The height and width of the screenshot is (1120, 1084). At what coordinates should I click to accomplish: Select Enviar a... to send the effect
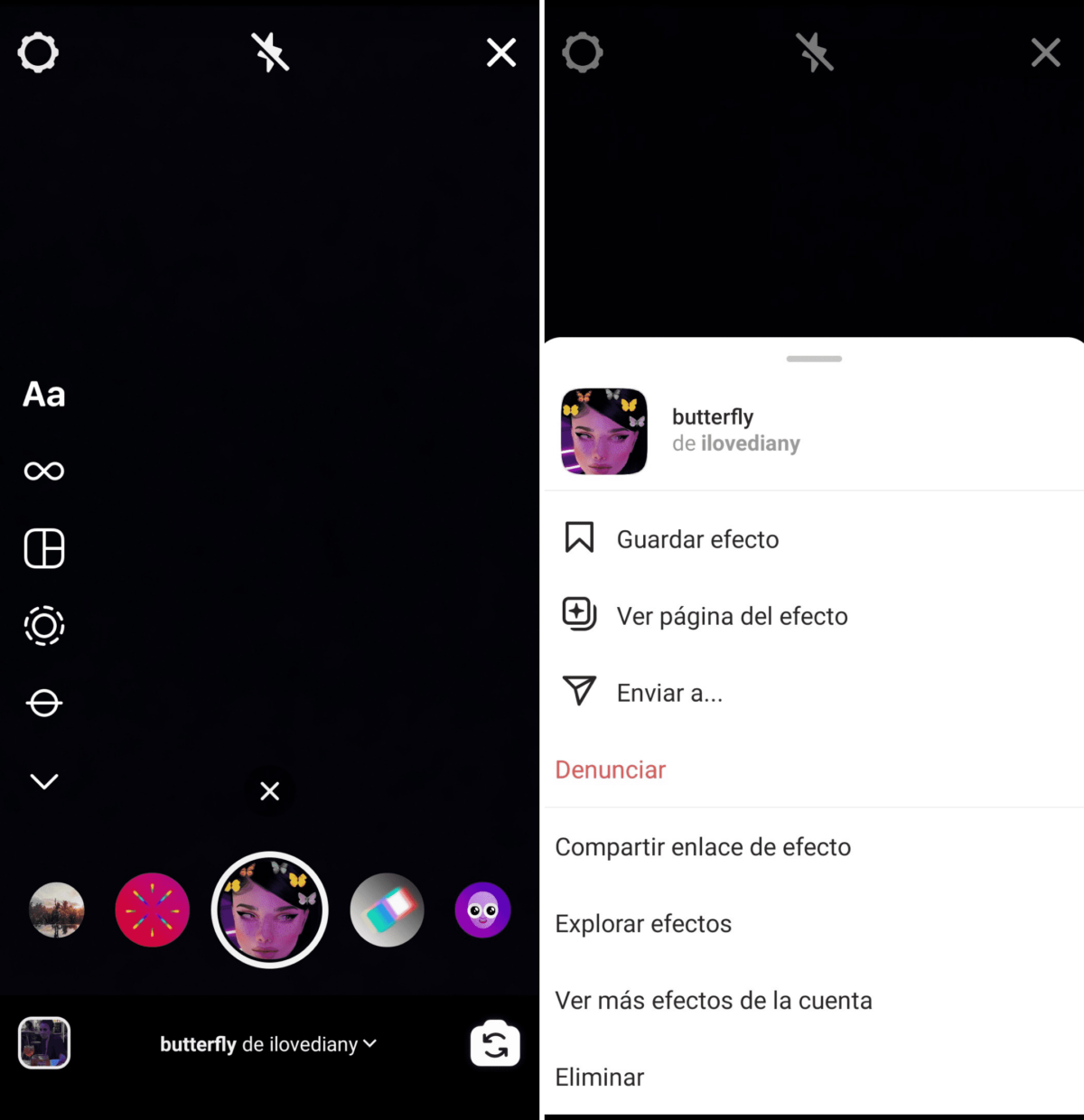coord(668,693)
